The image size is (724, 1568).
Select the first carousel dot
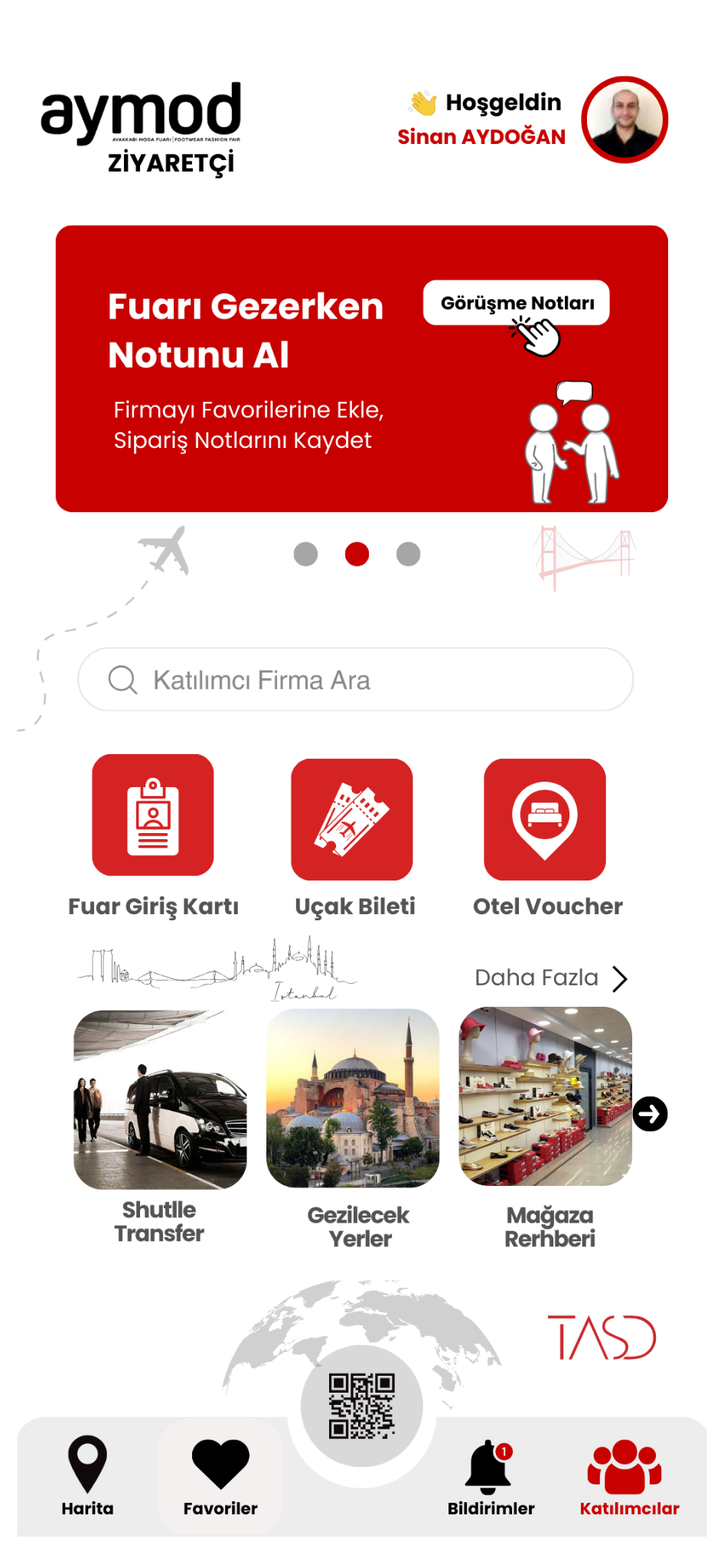(x=305, y=553)
